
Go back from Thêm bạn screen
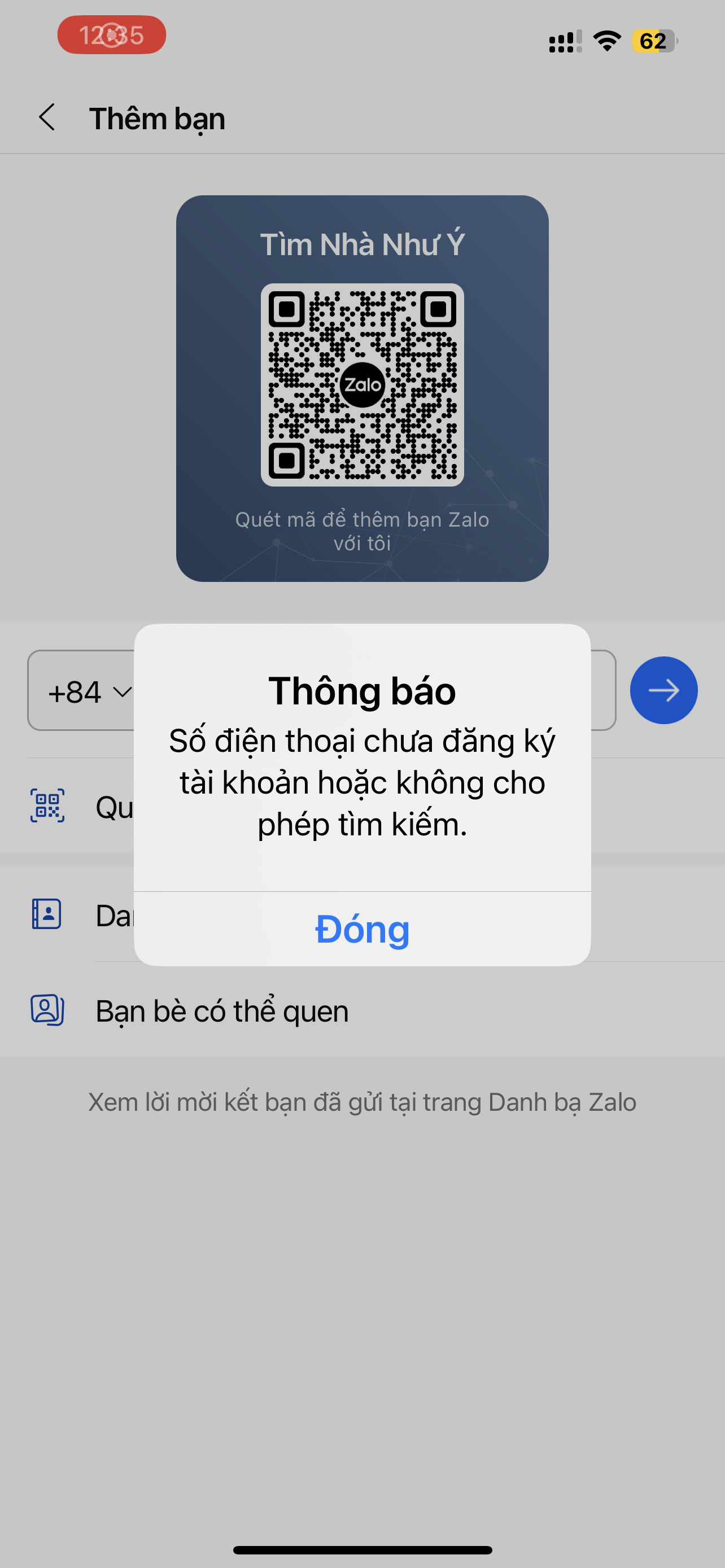[47, 117]
